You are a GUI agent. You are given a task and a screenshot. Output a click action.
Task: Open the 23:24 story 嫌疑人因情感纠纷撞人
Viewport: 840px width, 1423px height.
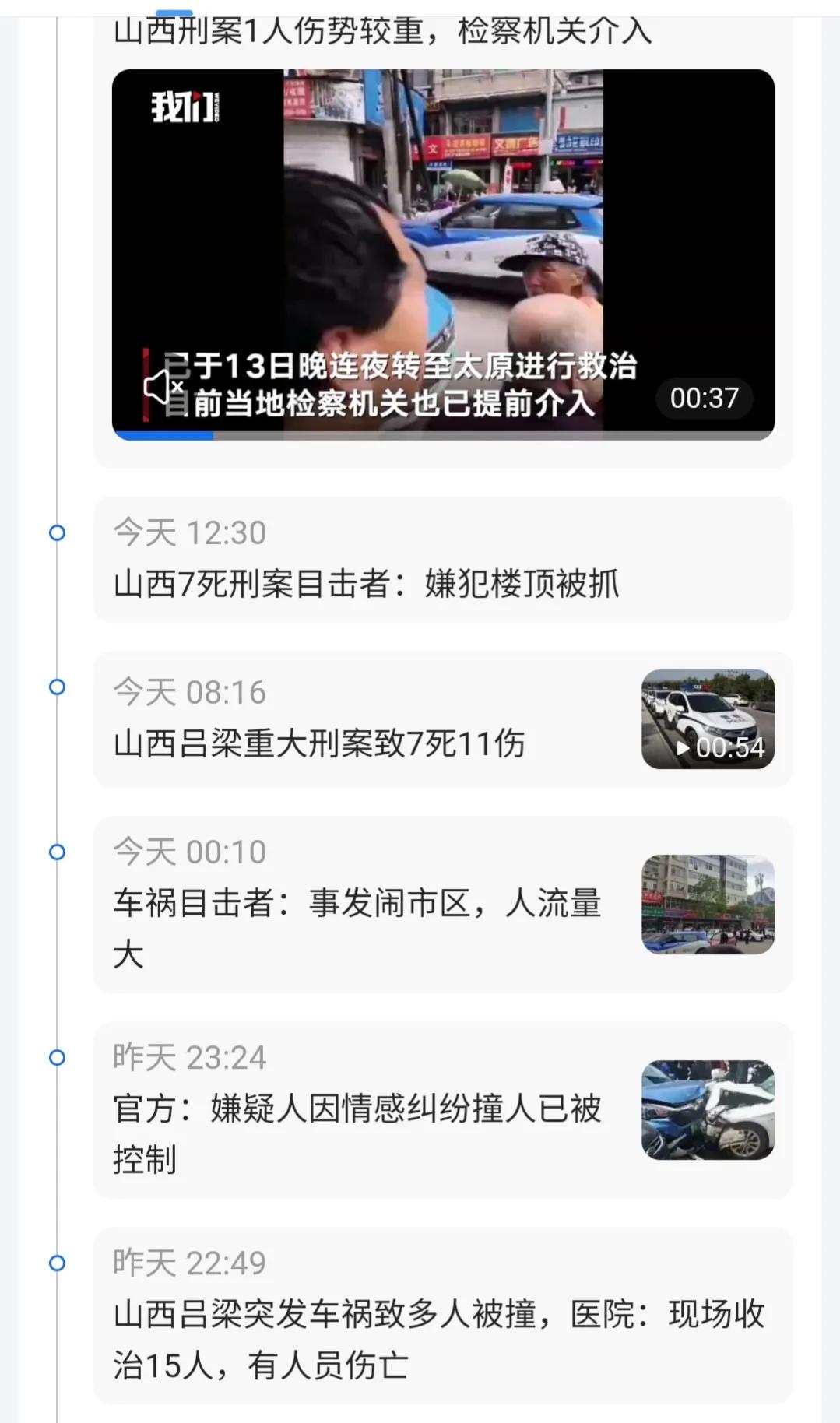pos(443,1110)
